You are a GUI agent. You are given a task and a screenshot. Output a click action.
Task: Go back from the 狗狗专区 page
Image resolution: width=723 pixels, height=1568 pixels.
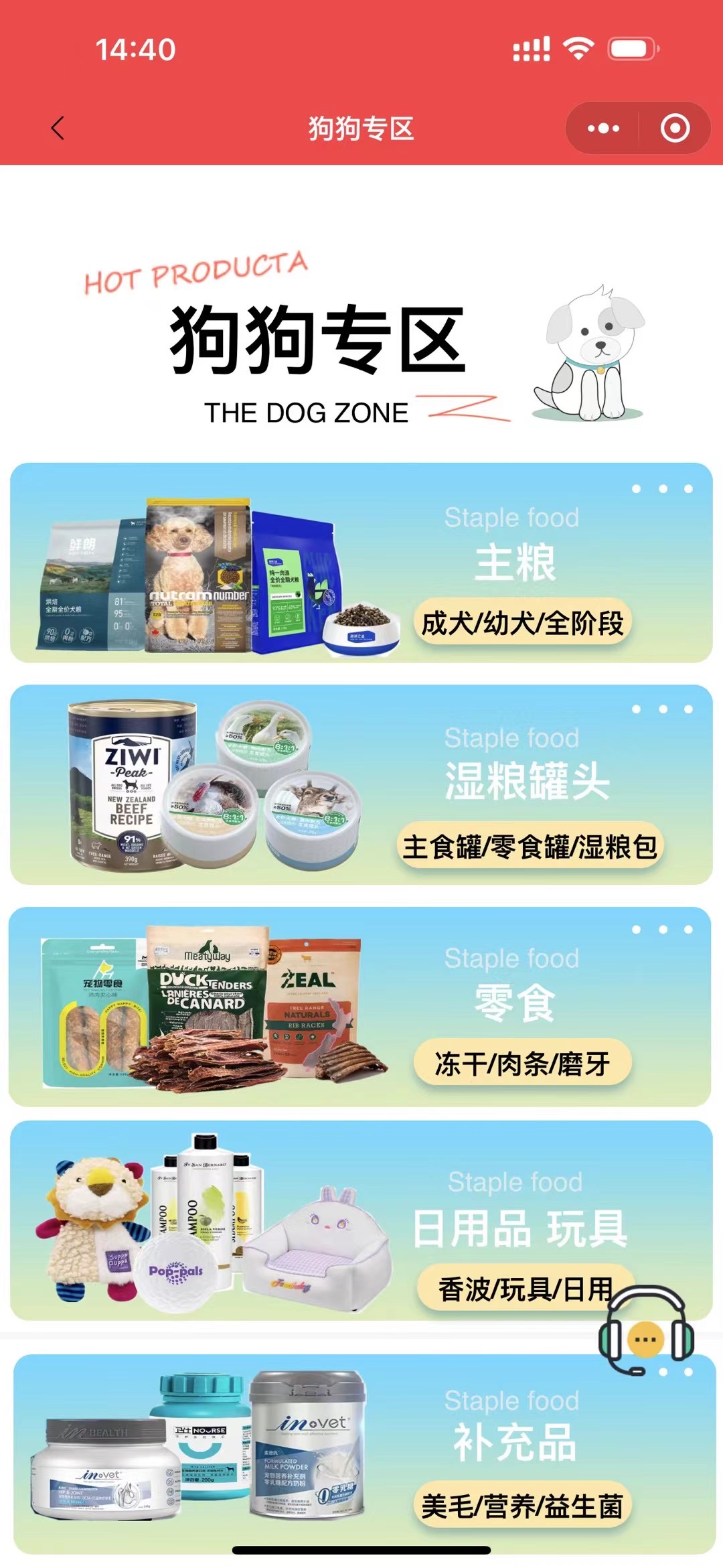58,128
